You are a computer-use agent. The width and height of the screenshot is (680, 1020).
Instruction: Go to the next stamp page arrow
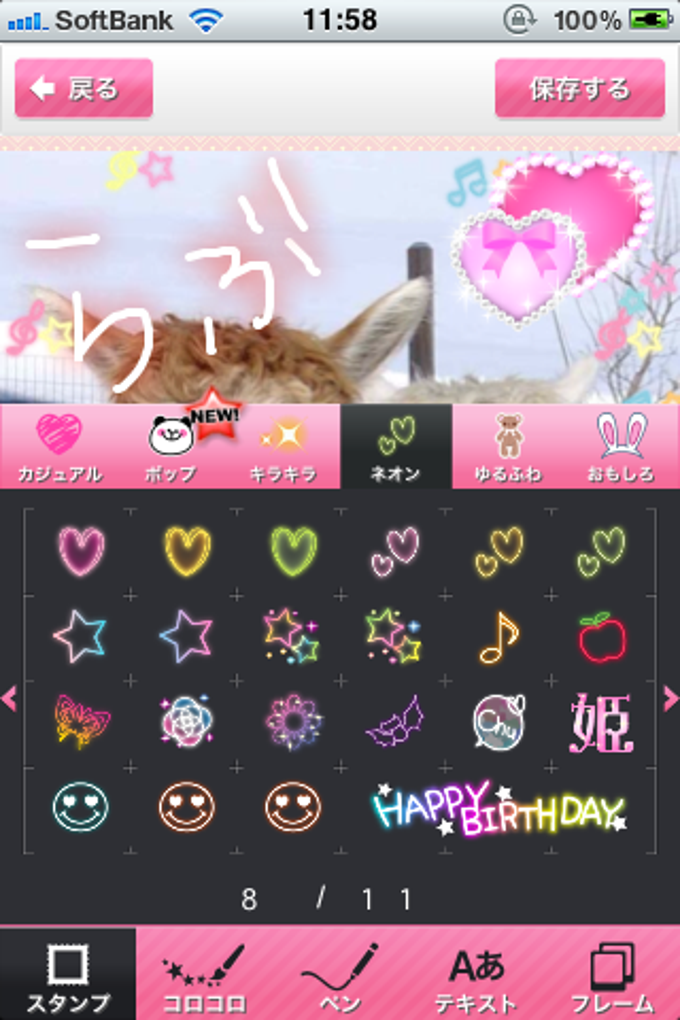click(x=670, y=698)
